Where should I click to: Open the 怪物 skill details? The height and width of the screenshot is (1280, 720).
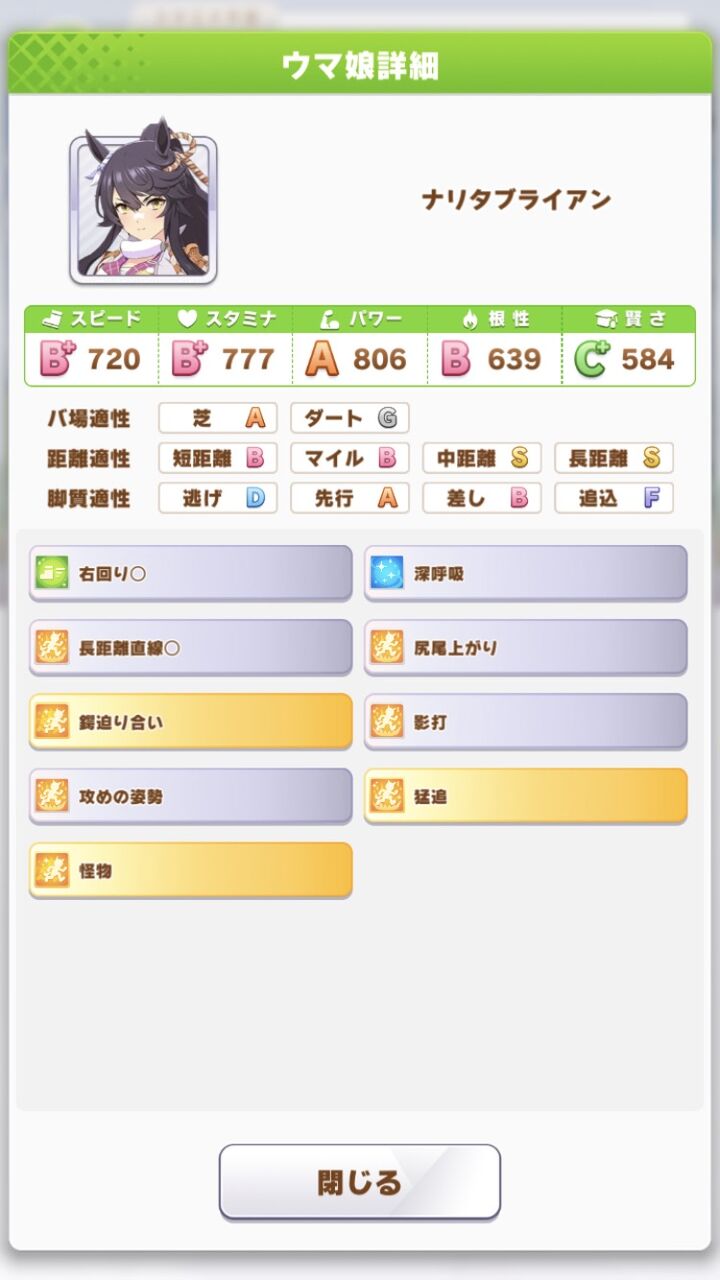tap(191, 870)
